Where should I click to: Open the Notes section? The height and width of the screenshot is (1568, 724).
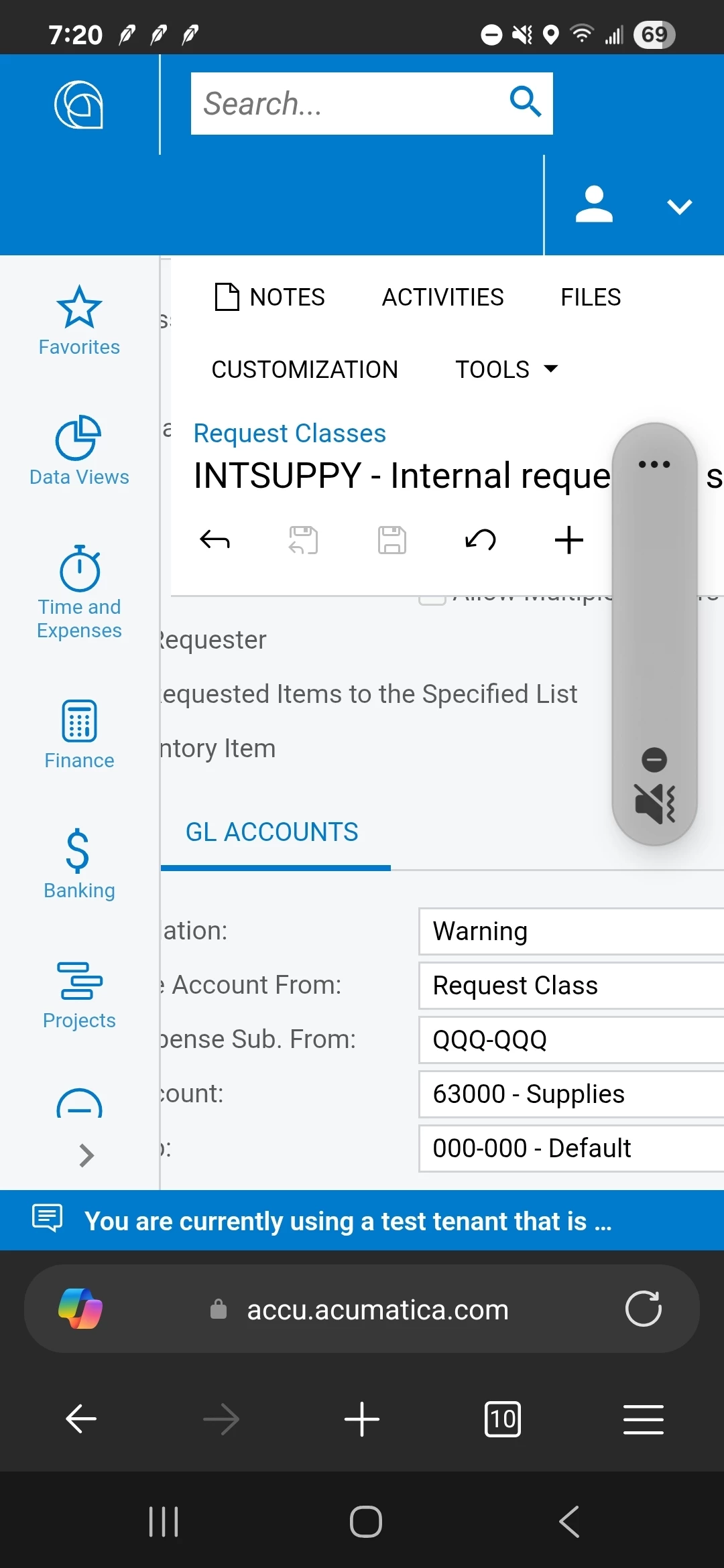[x=270, y=297]
